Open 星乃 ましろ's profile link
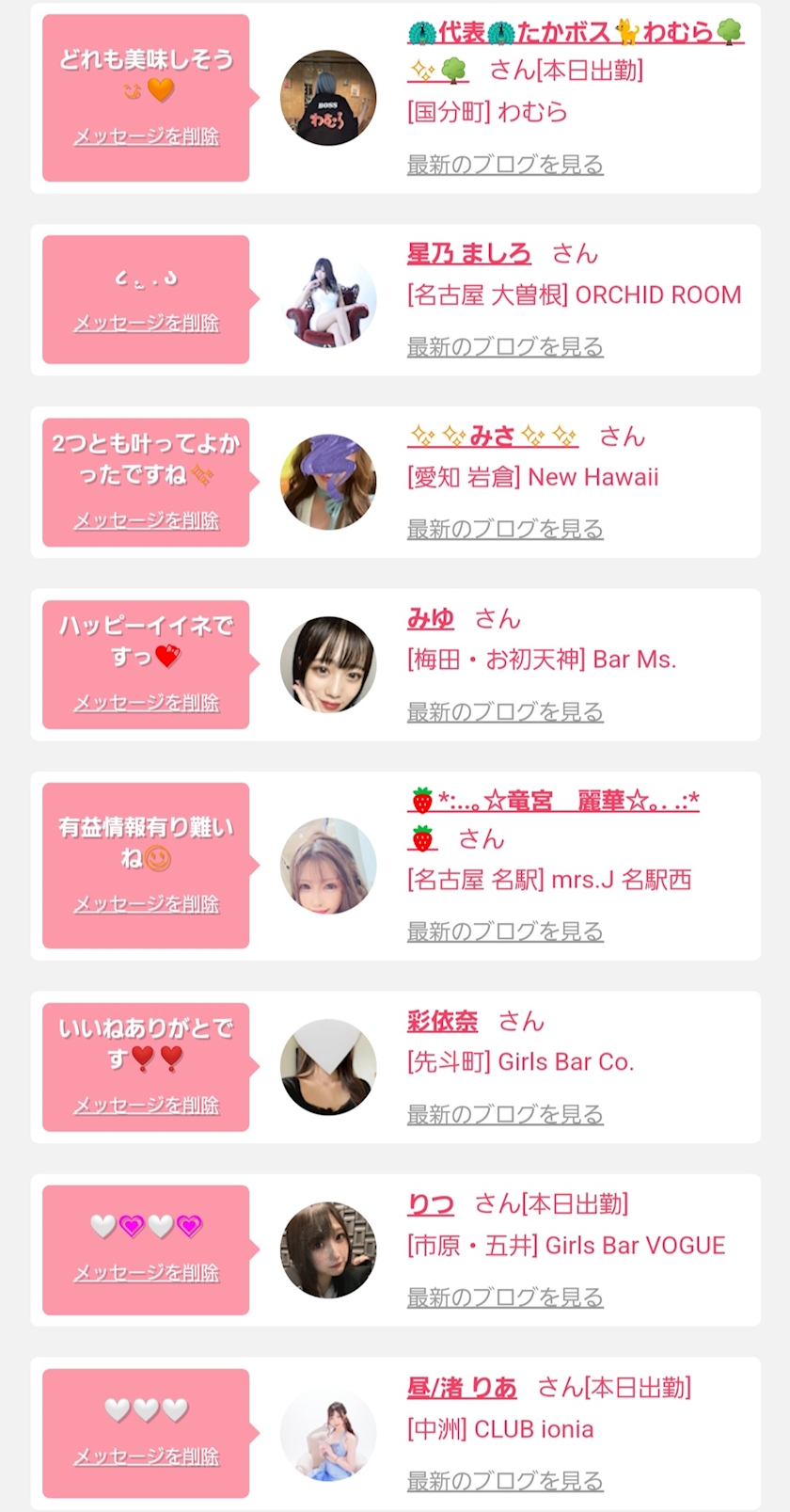This screenshot has height=1512, width=790. (468, 254)
